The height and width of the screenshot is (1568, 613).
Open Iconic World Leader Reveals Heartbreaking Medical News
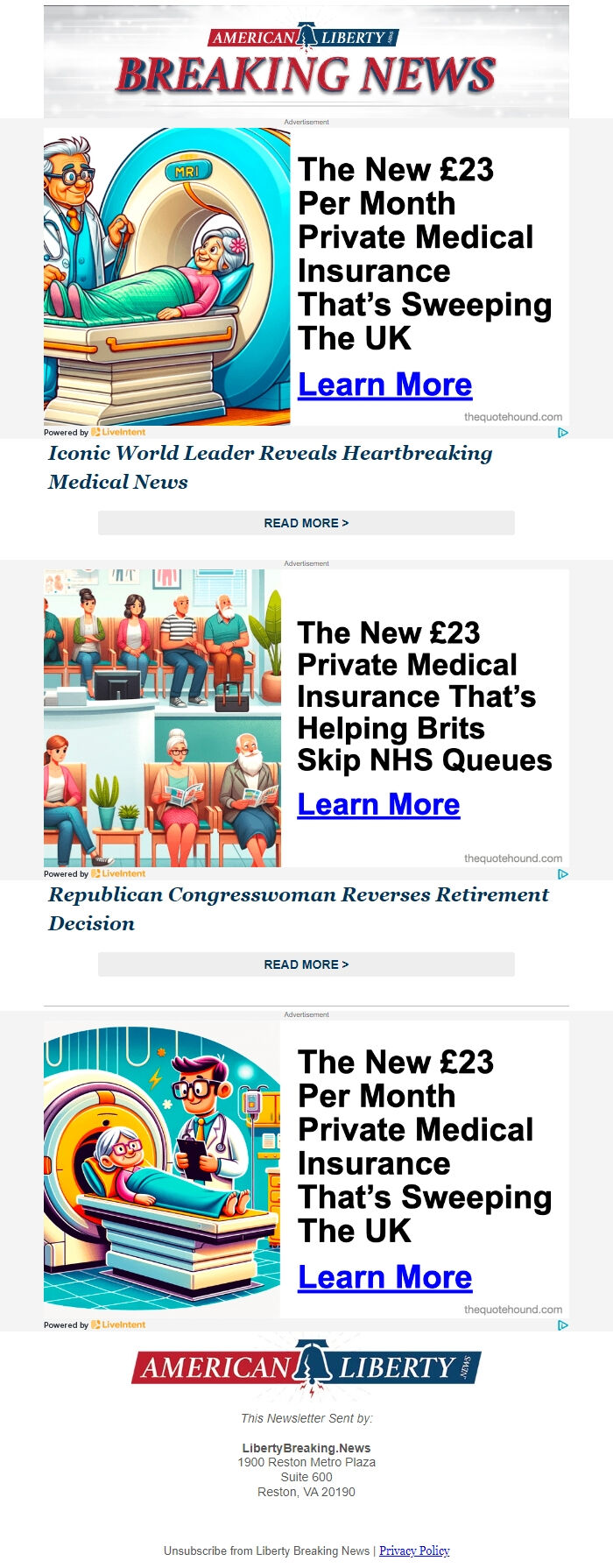click(270, 467)
